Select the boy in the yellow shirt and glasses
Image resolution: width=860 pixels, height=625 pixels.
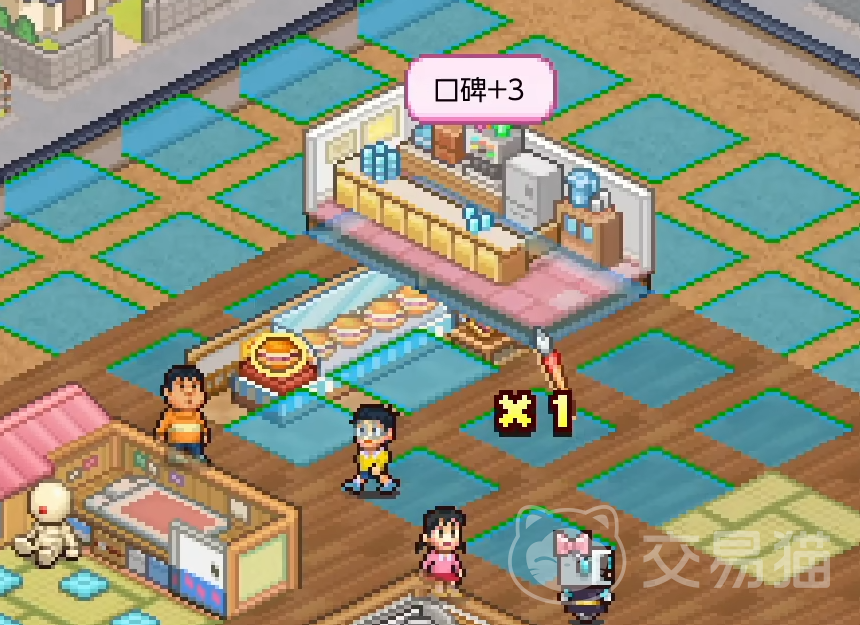coord(372,450)
